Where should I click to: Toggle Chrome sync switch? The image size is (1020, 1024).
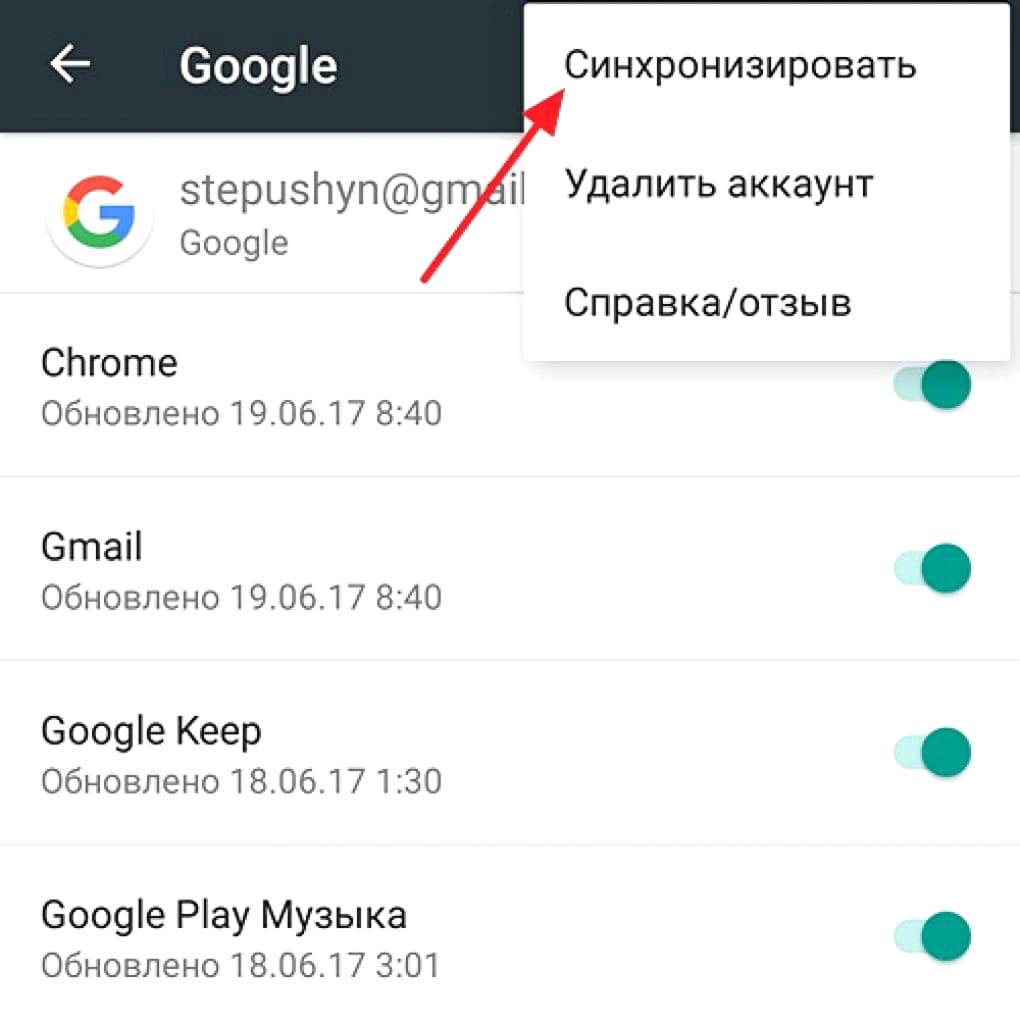pyautogui.click(x=934, y=386)
